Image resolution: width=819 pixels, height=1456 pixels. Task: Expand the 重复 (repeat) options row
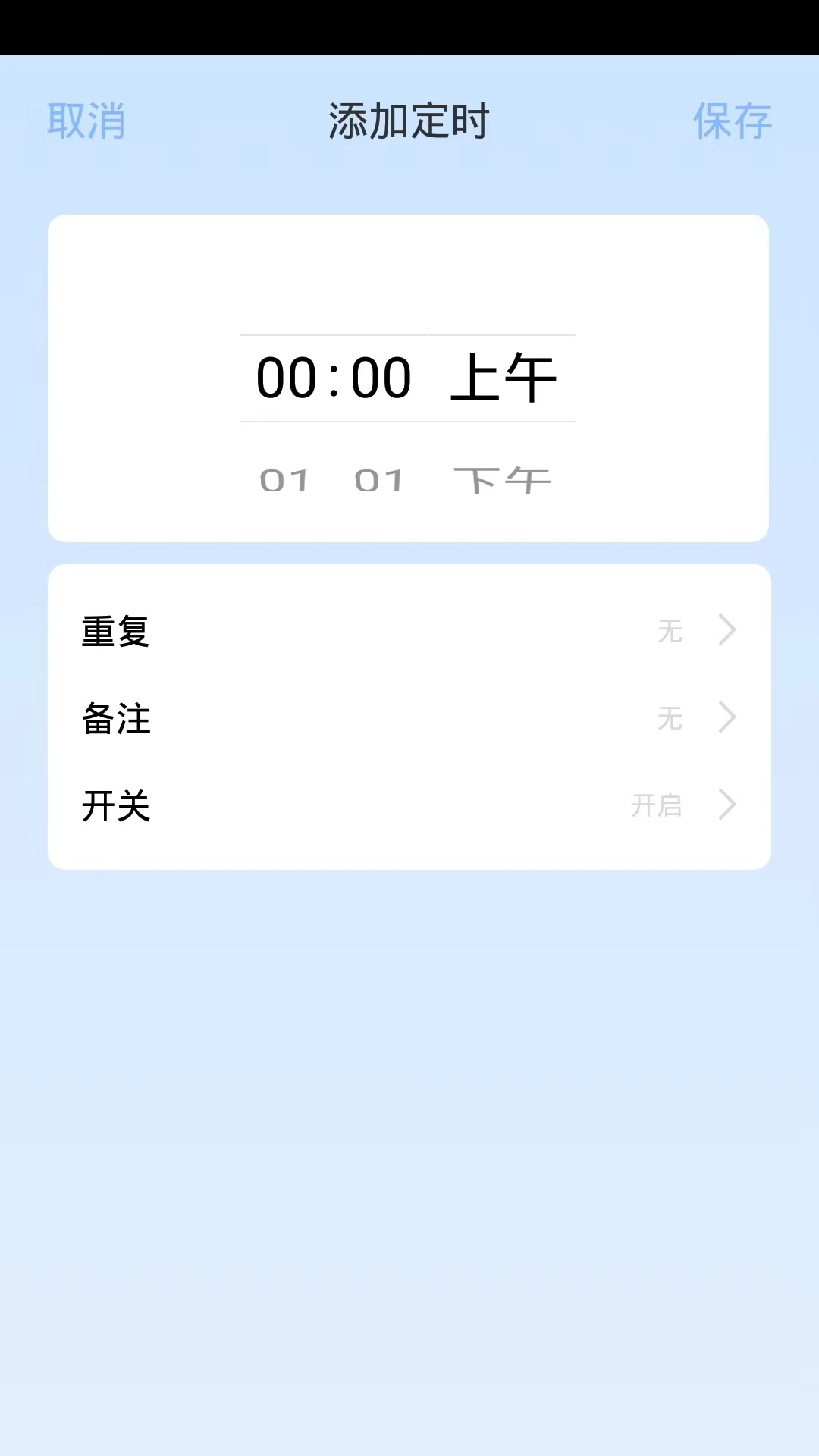point(409,629)
